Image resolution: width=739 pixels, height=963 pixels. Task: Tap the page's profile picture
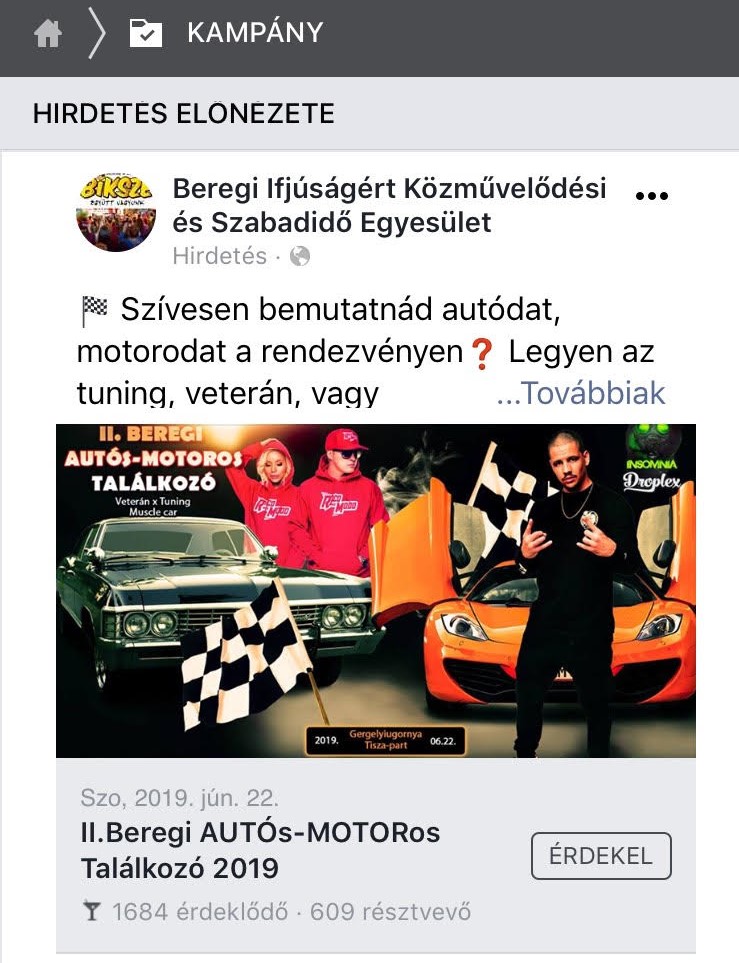tap(116, 210)
